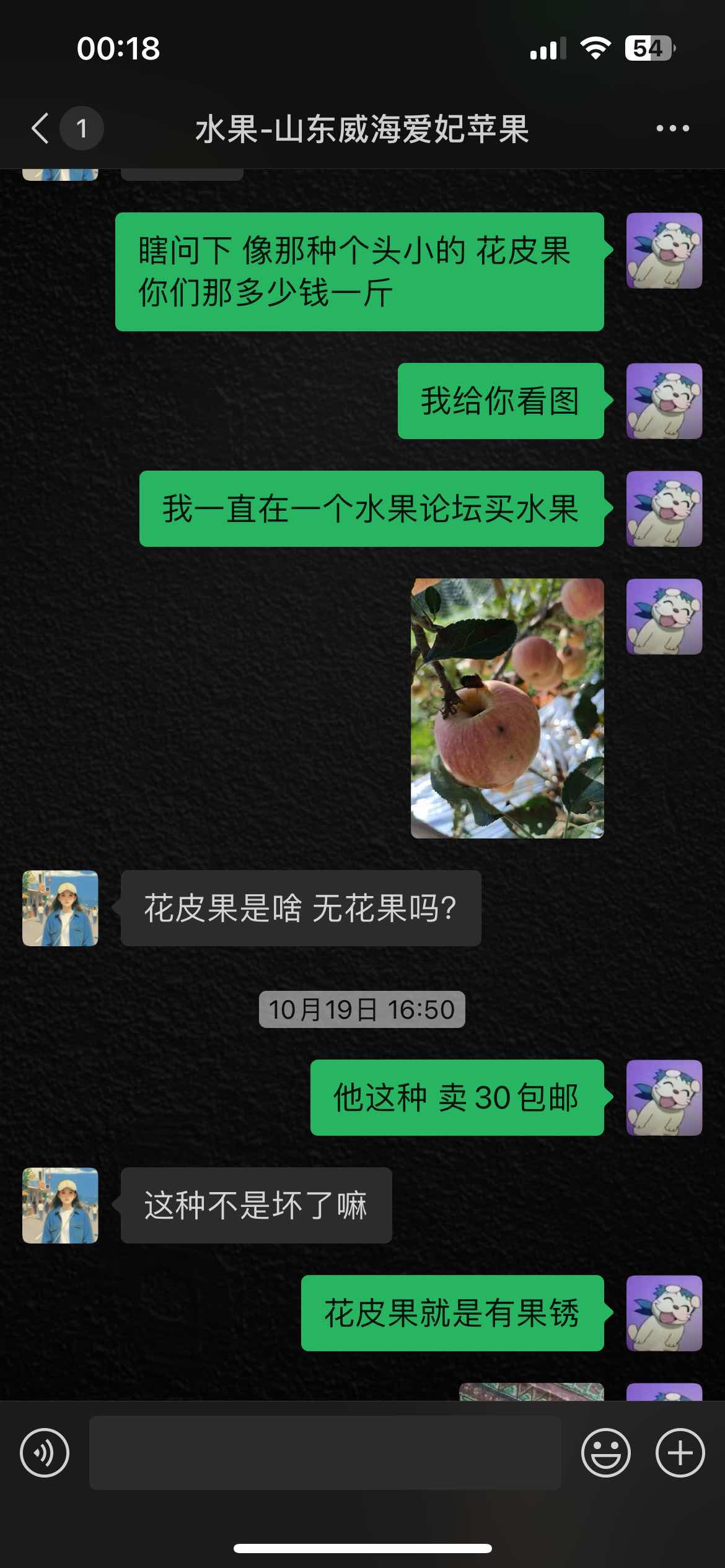Open the three-dot chat info menu
Viewport: 725px width, 1568px height.
pyautogui.click(x=672, y=129)
